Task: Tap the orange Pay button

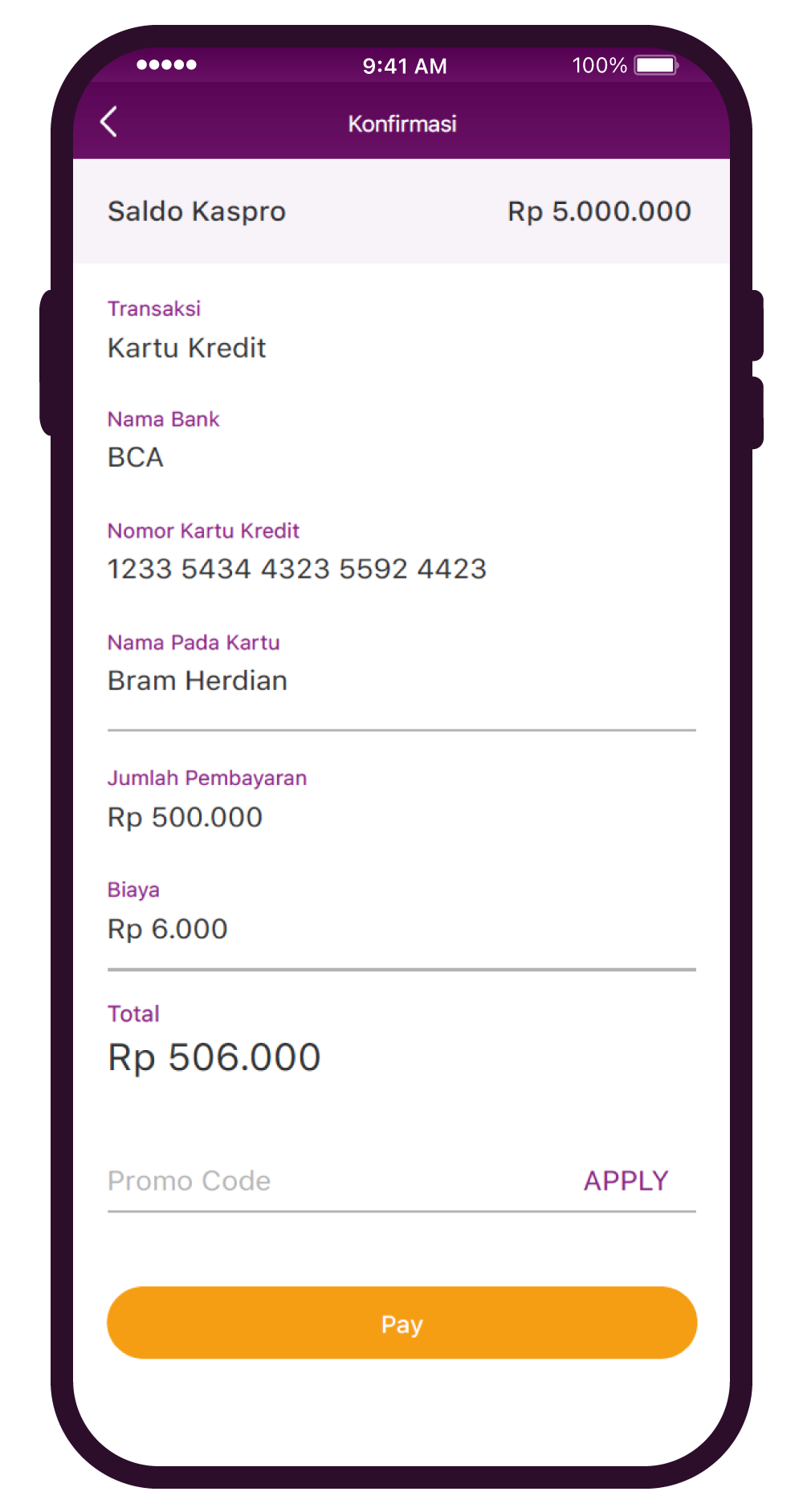Action: coord(401,1322)
